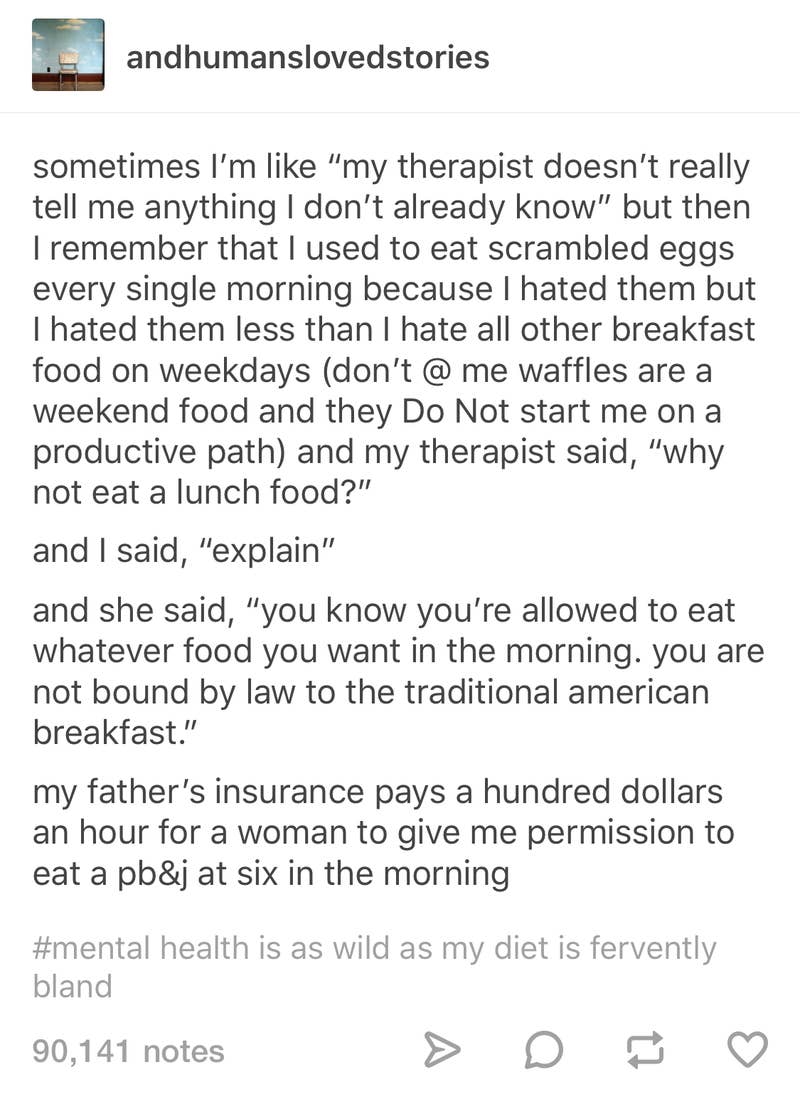The width and height of the screenshot is (800, 1099).
Task: Open andhumanslovedstories blog avatar
Action: [x=68, y=55]
